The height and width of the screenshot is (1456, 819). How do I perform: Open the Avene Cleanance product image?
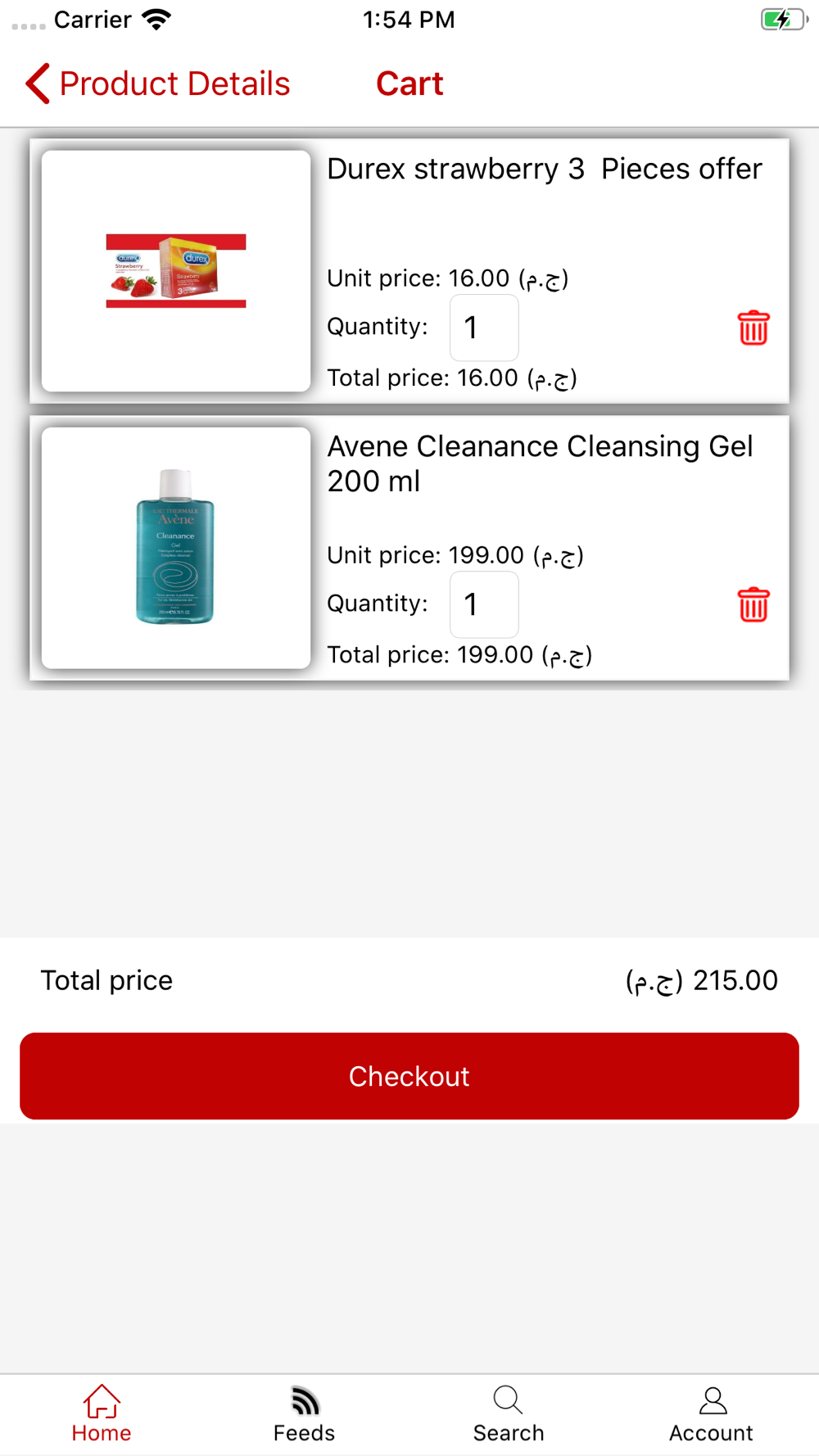(x=176, y=548)
